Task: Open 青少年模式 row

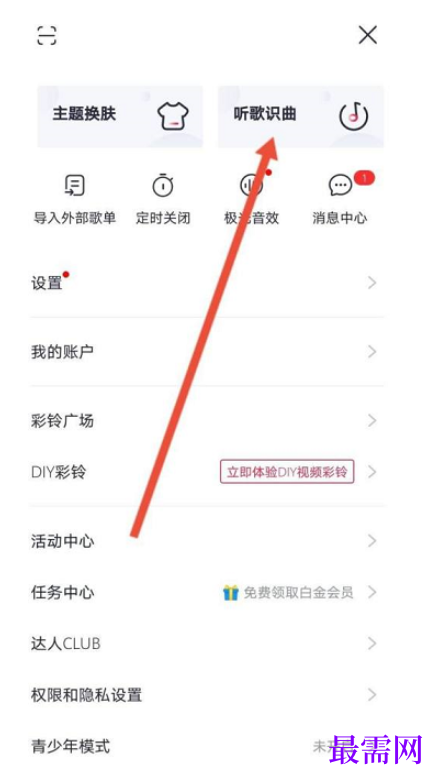Action: tap(207, 746)
